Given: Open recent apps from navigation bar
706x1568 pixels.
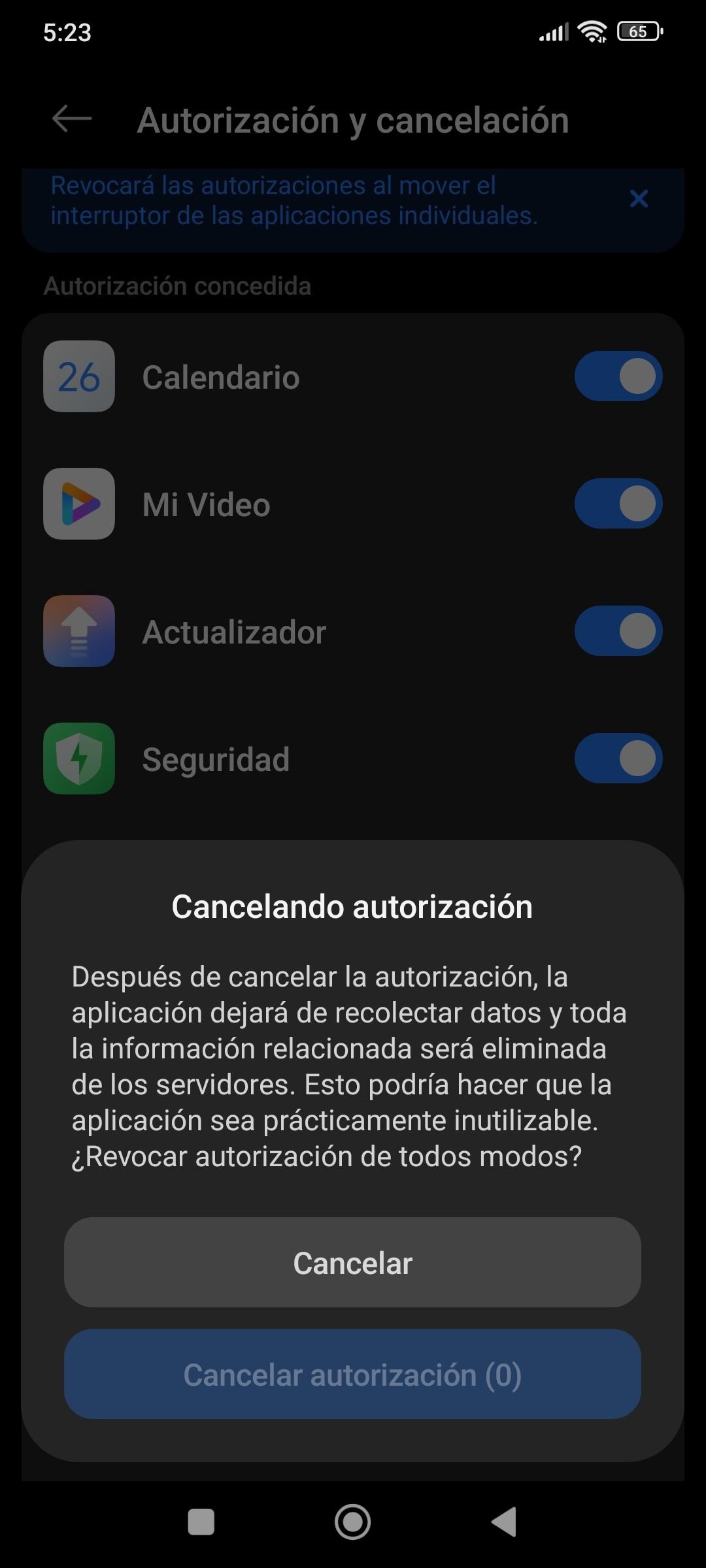Looking at the screenshot, I should [x=201, y=1522].
